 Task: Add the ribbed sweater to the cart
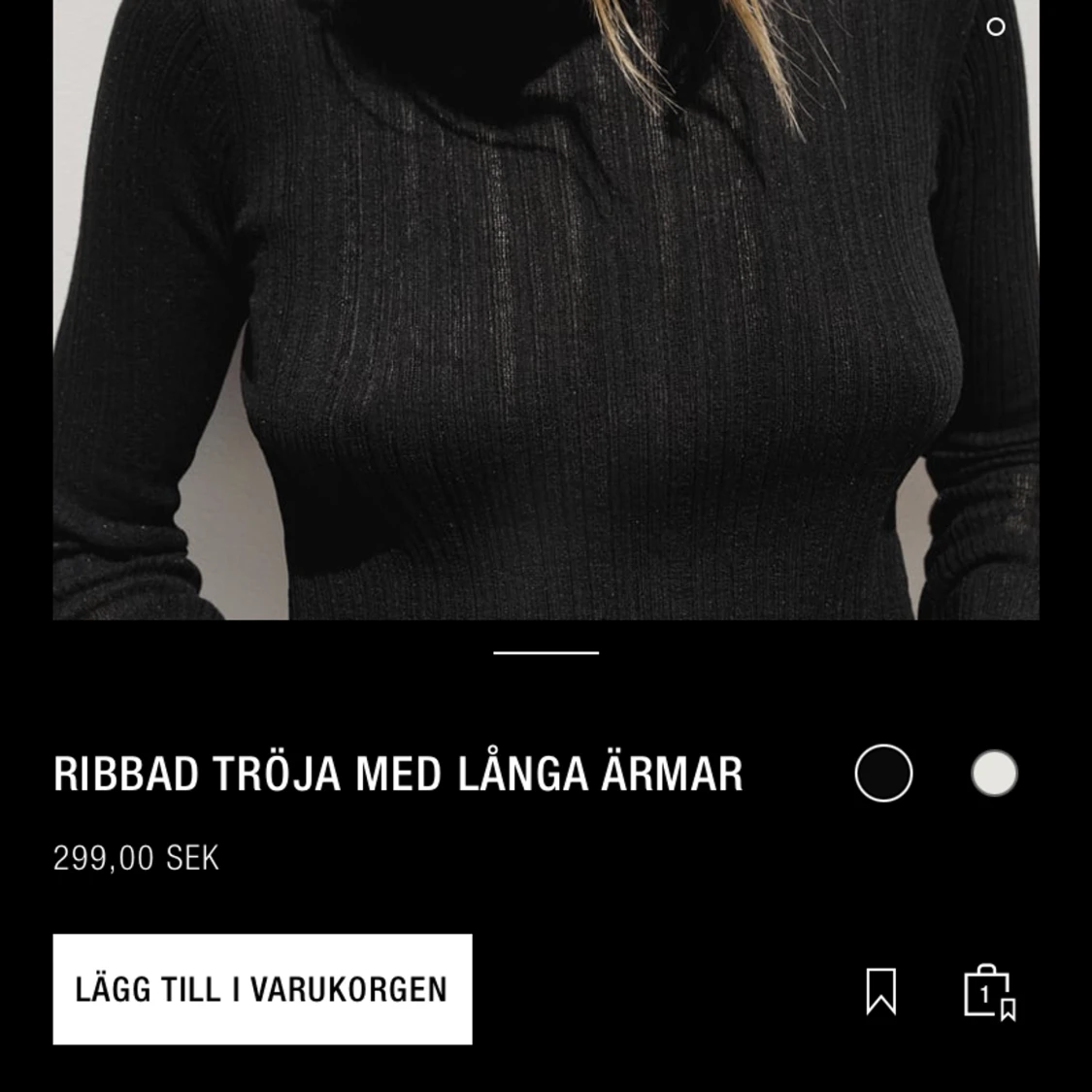click(x=262, y=989)
